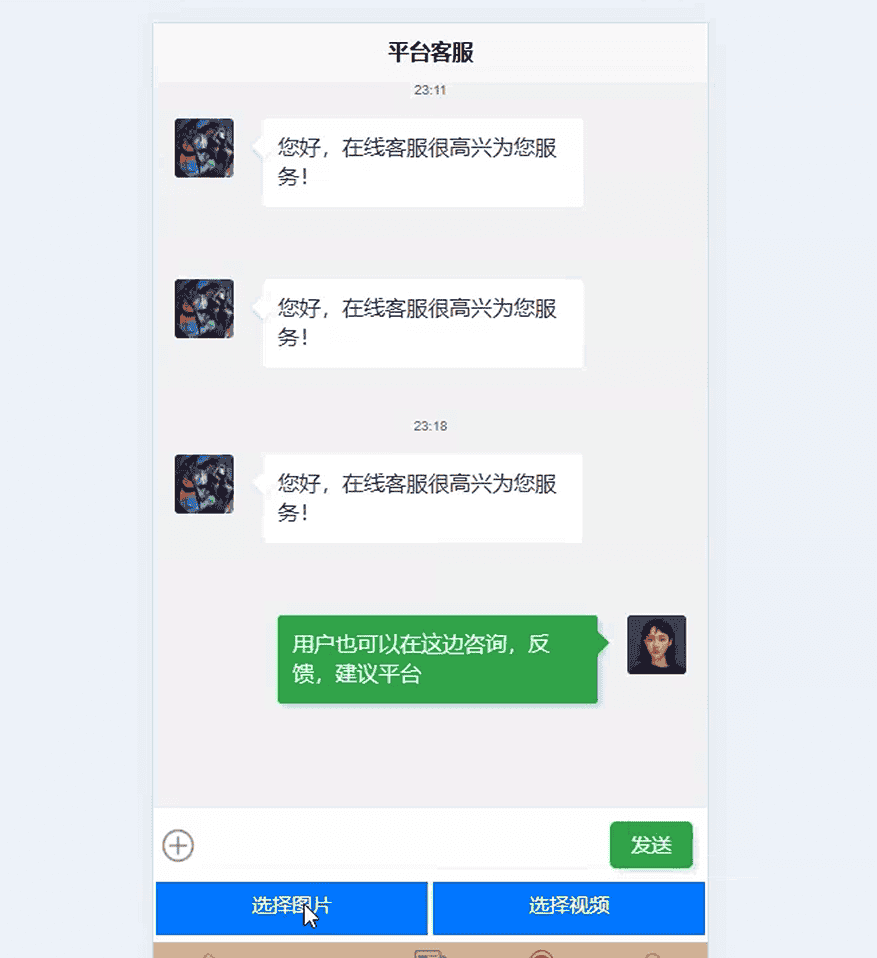The height and width of the screenshot is (958, 877).
Task: Click the green user feedback message bubble
Action: coord(437,659)
